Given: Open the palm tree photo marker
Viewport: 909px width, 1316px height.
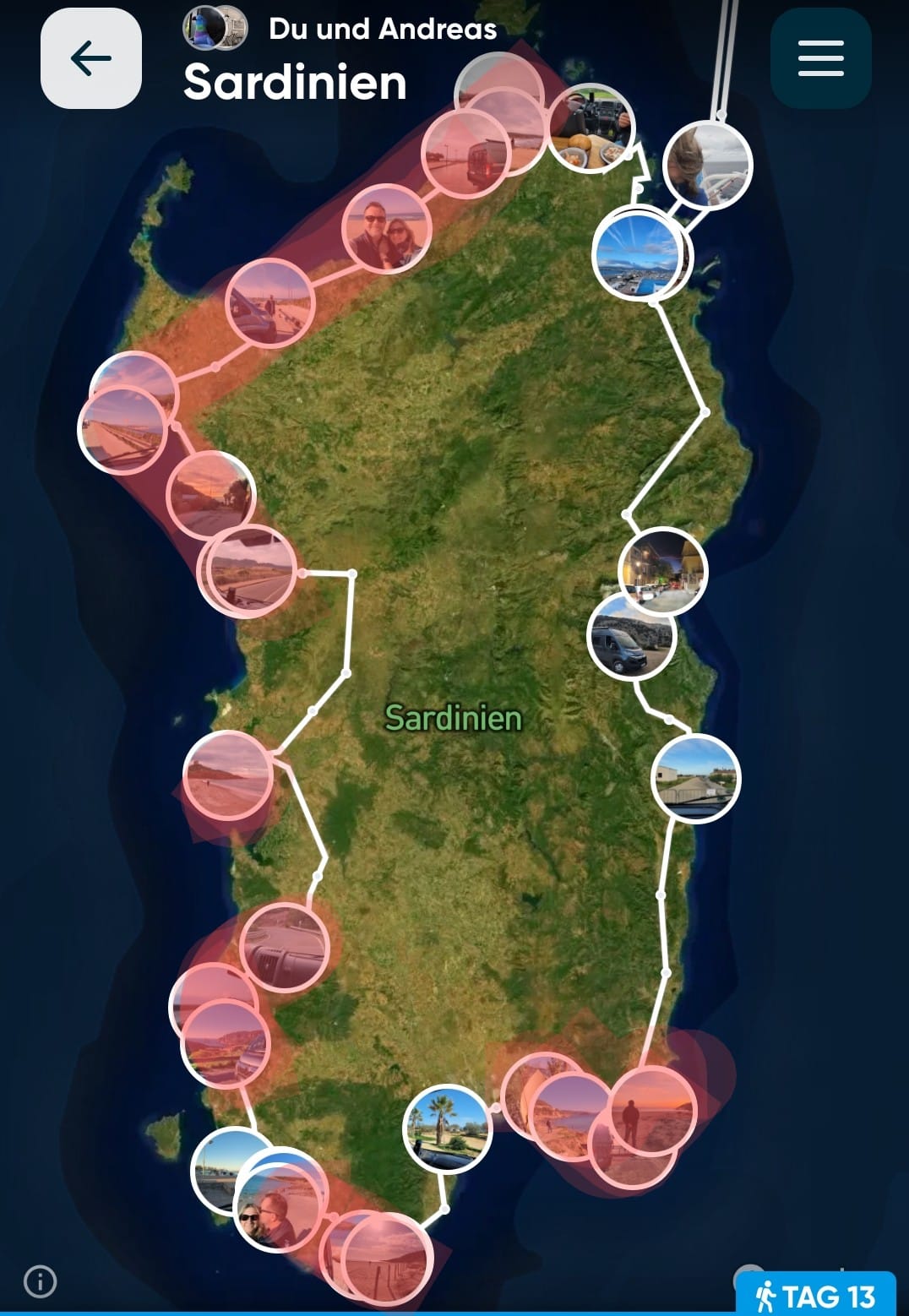Looking at the screenshot, I should point(447,1128).
